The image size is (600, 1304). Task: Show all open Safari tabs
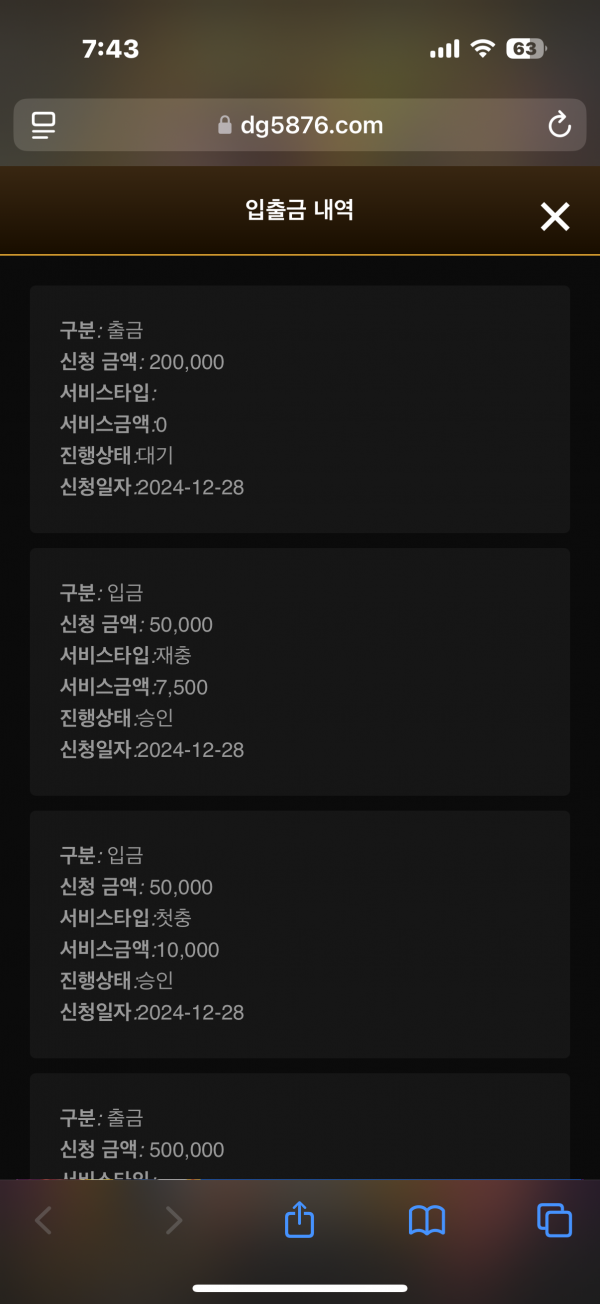coord(554,1220)
